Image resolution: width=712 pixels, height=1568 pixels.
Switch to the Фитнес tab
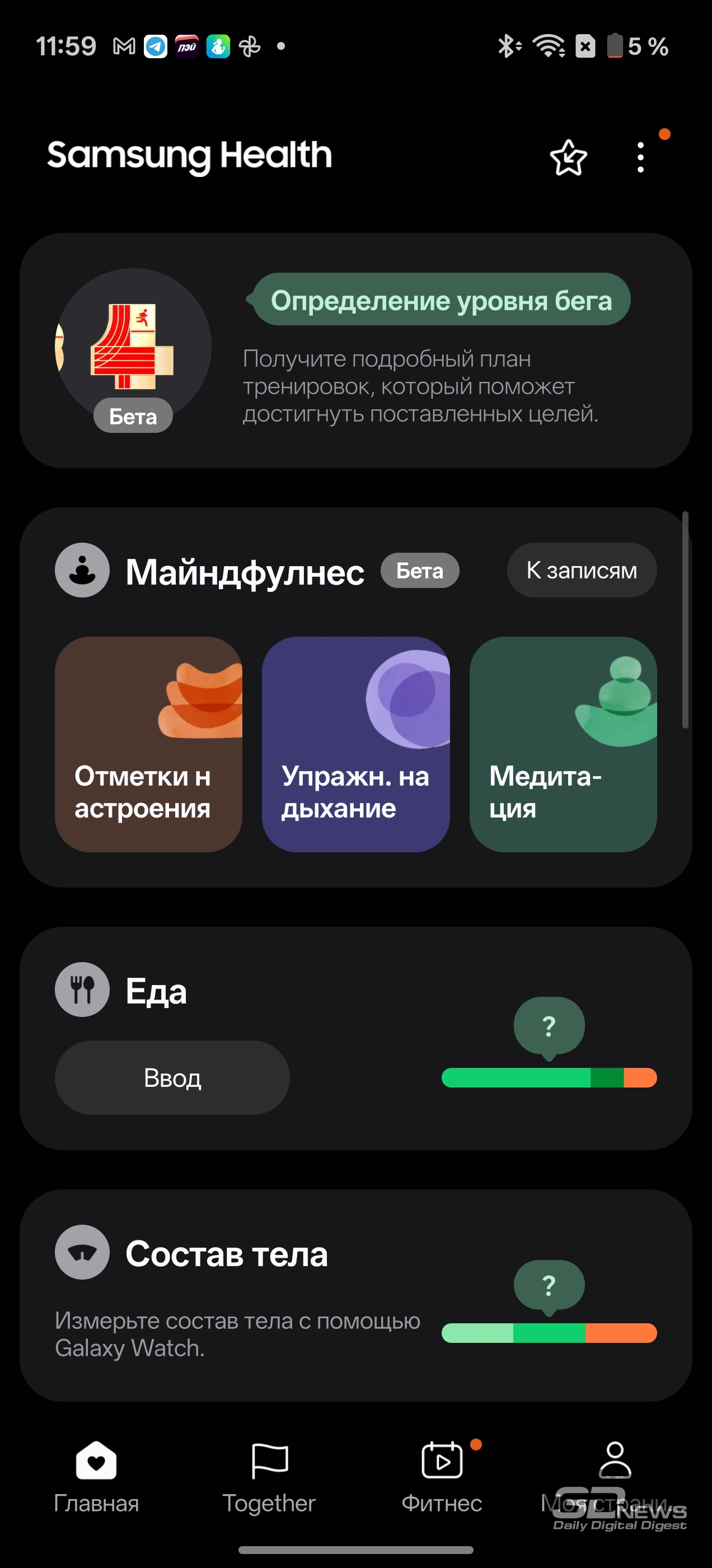[441, 1477]
